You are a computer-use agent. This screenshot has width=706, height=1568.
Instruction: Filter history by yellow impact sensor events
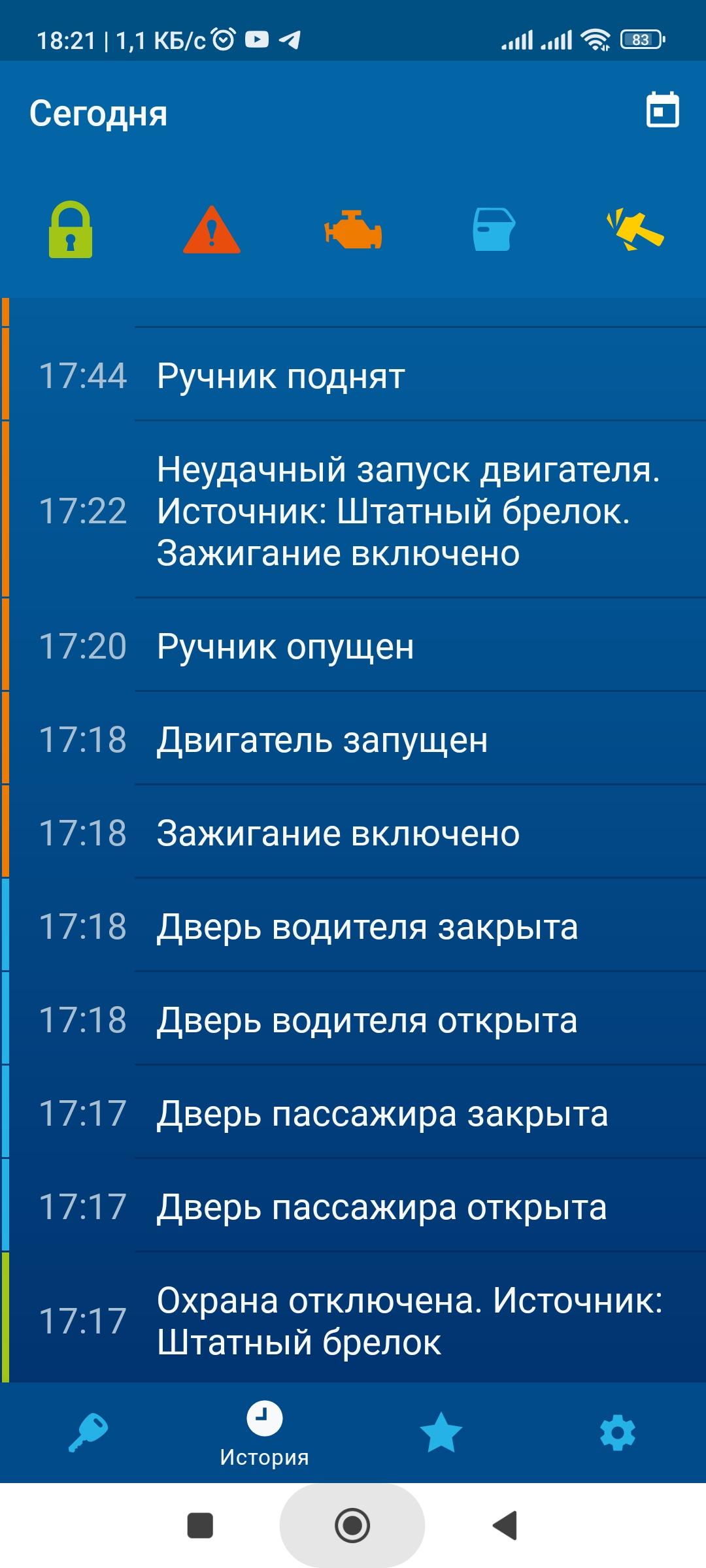635,231
